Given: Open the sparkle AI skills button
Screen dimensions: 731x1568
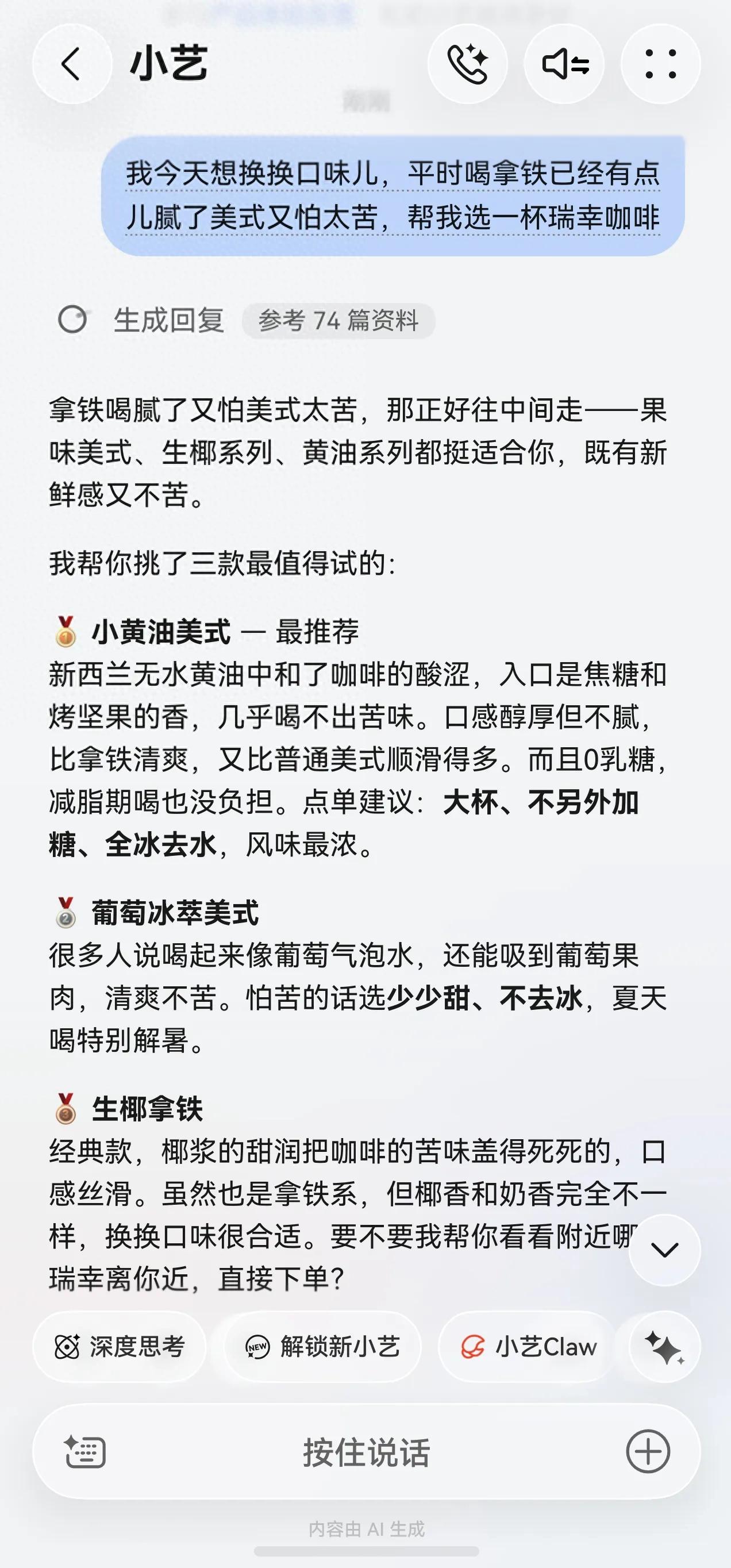Looking at the screenshot, I should coord(665,1347).
